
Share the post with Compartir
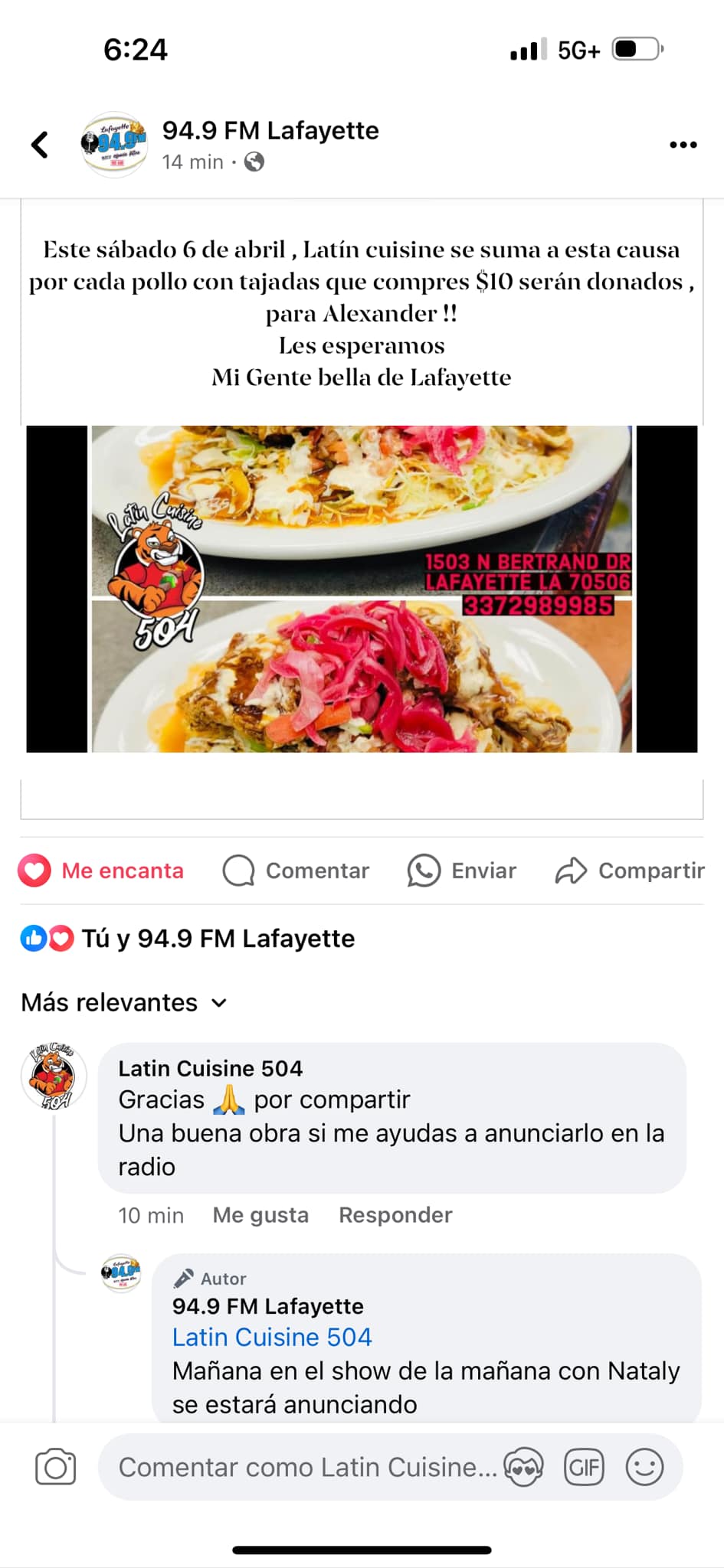[x=630, y=871]
